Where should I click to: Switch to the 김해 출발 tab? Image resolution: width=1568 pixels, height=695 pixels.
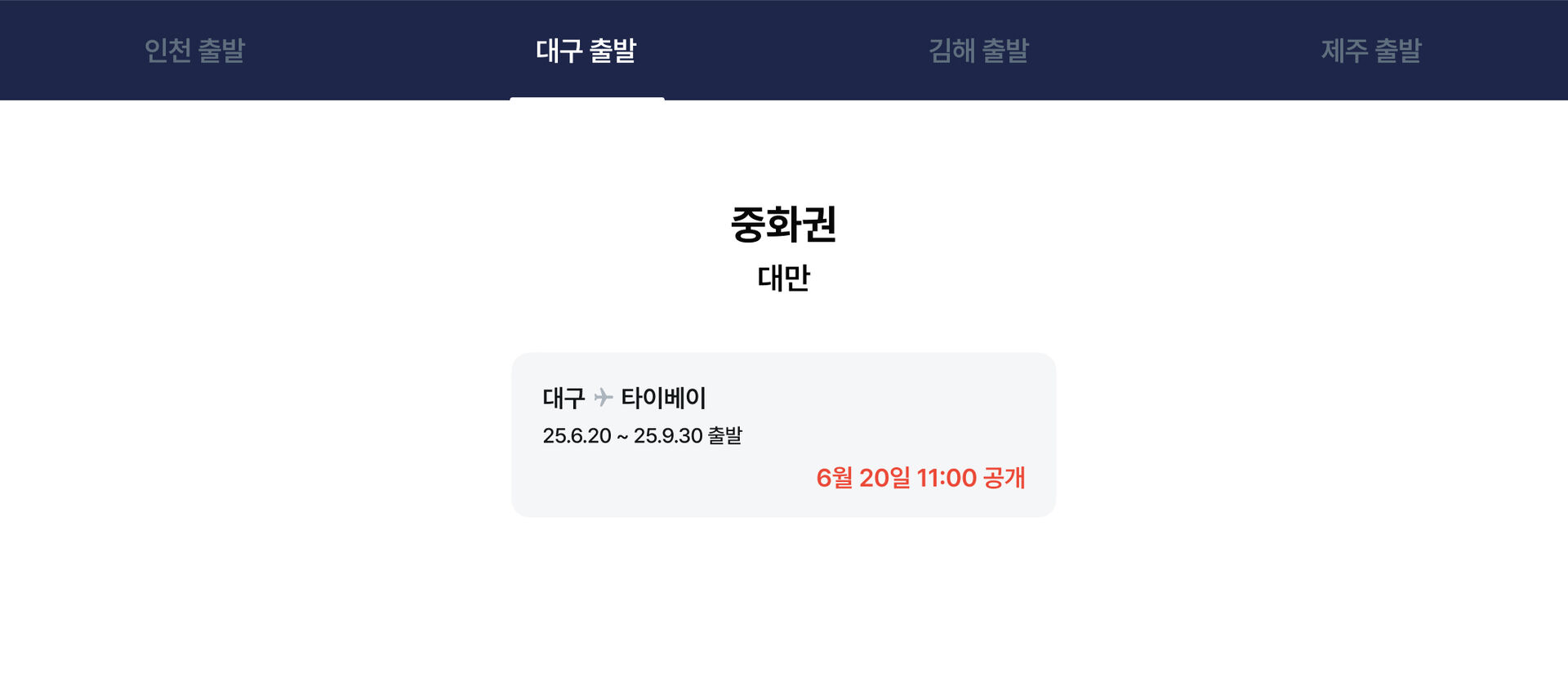978,51
